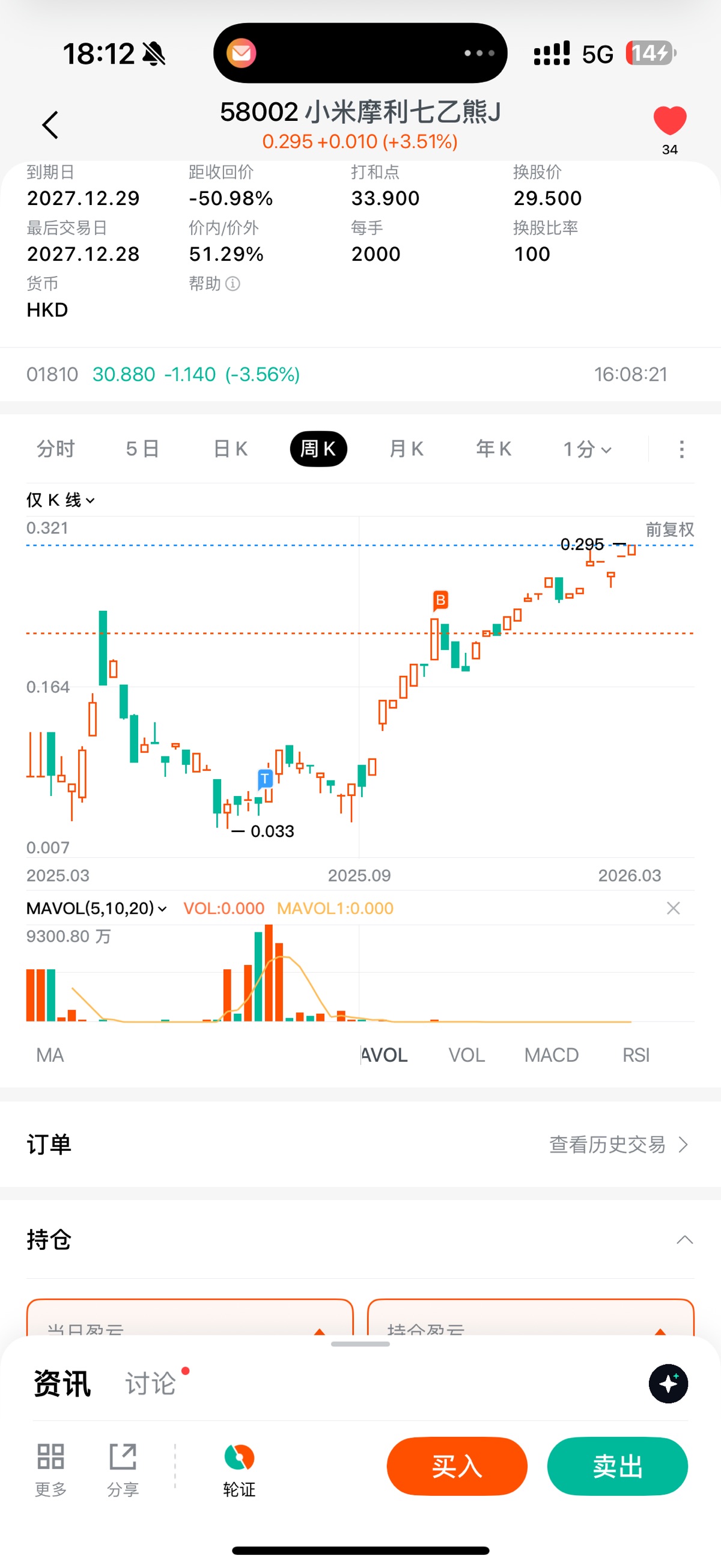The width and height of the screenshot is (721, 1568).
Task: Open the 帮助 info icon
Action: coord(233,284)
